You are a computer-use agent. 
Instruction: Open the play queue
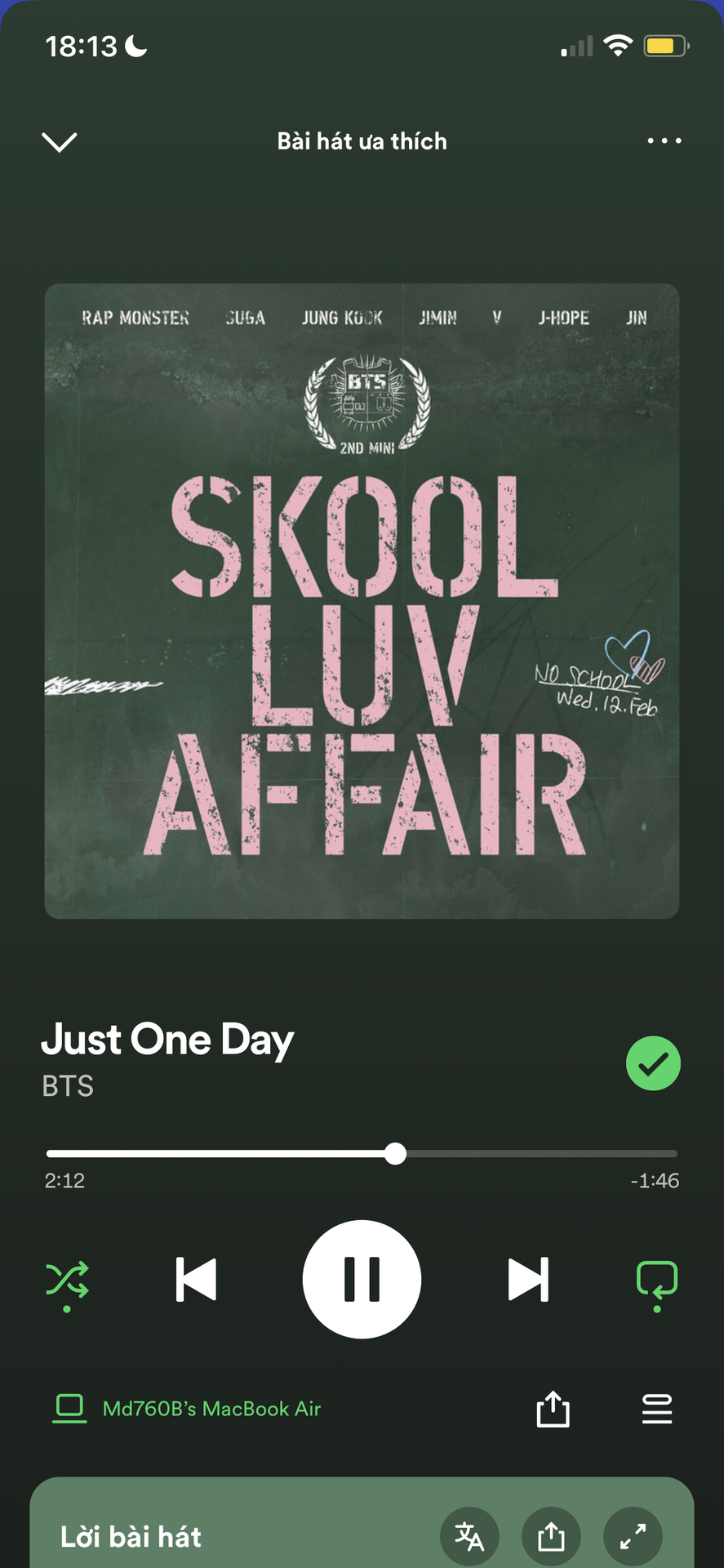click(657, 1409)
